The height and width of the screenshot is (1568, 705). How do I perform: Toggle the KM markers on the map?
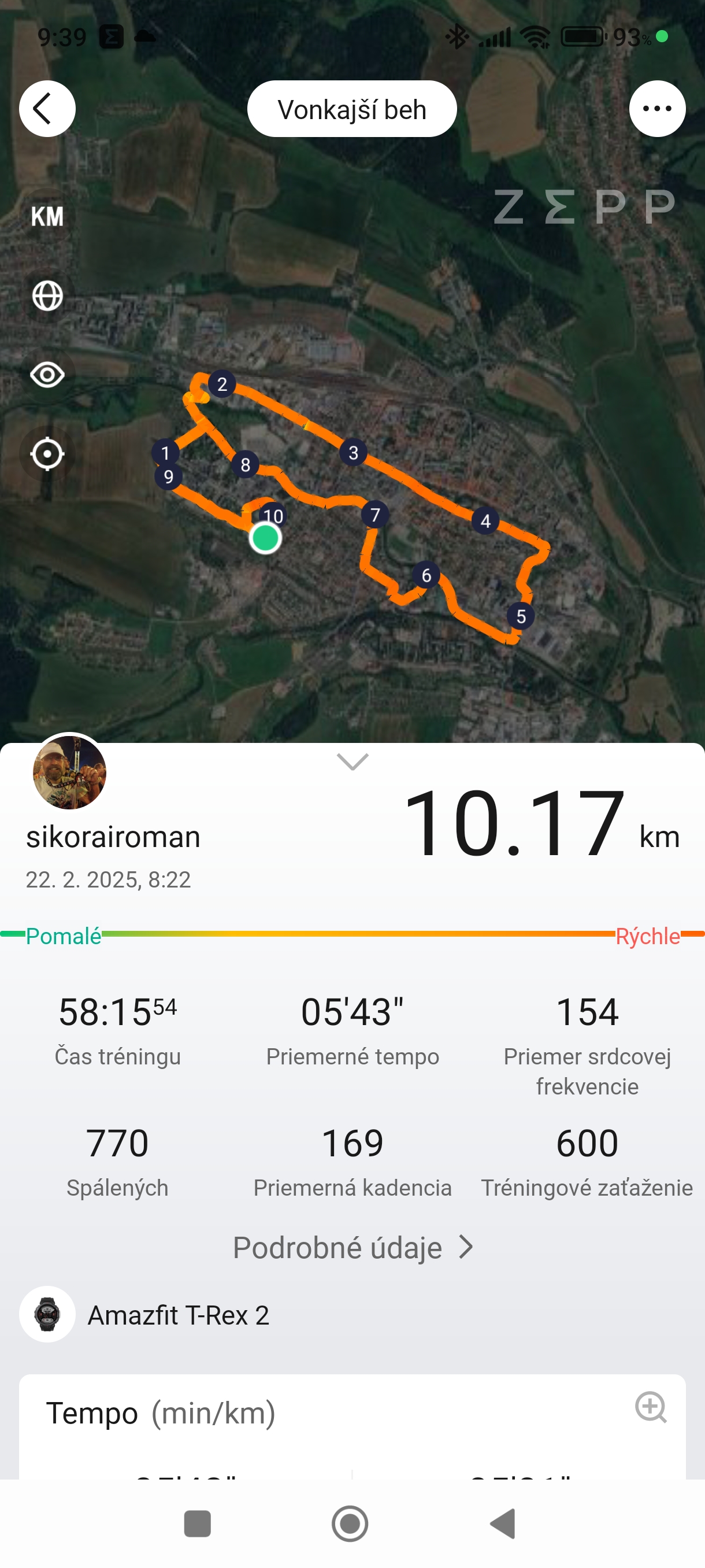click(x=47, y=216)
